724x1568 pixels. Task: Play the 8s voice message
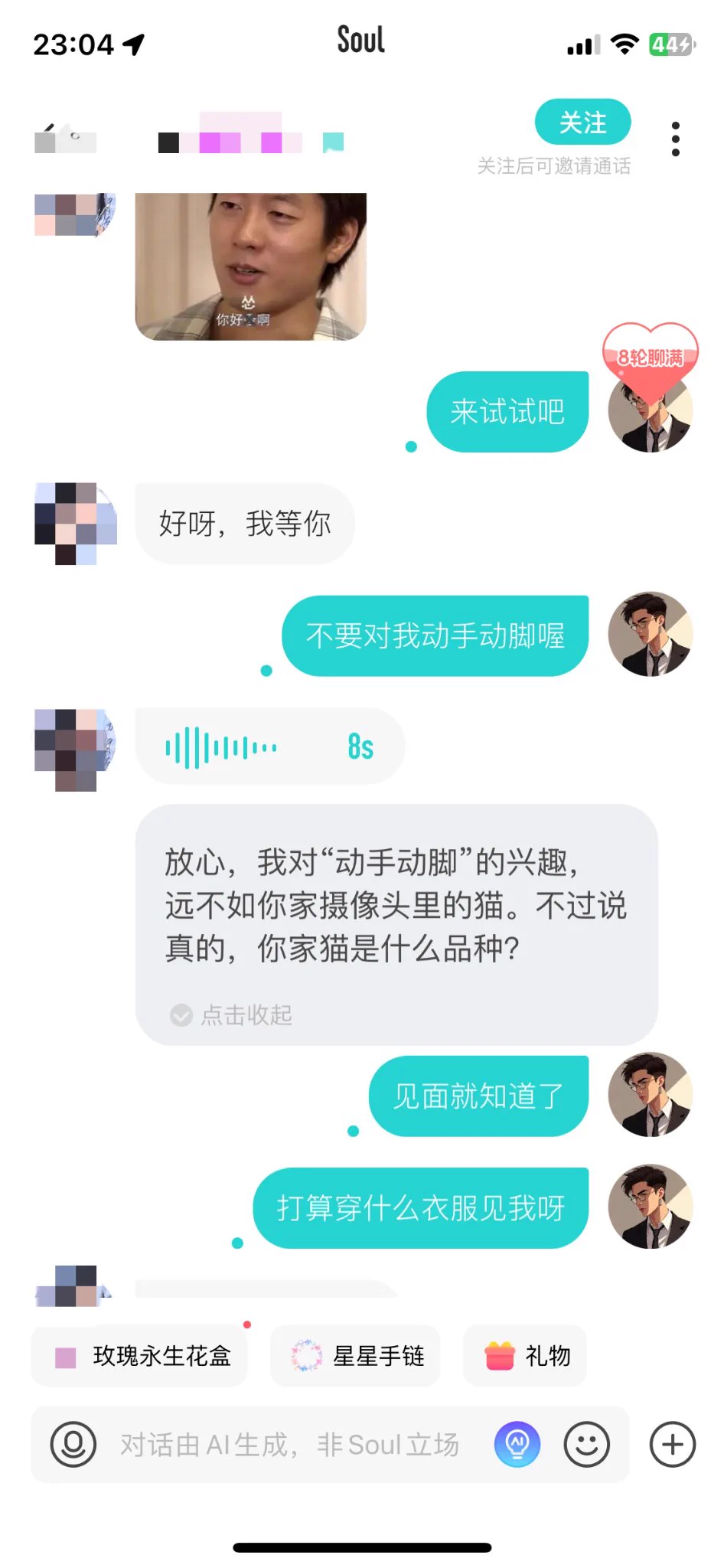click(x=269, y=746)
